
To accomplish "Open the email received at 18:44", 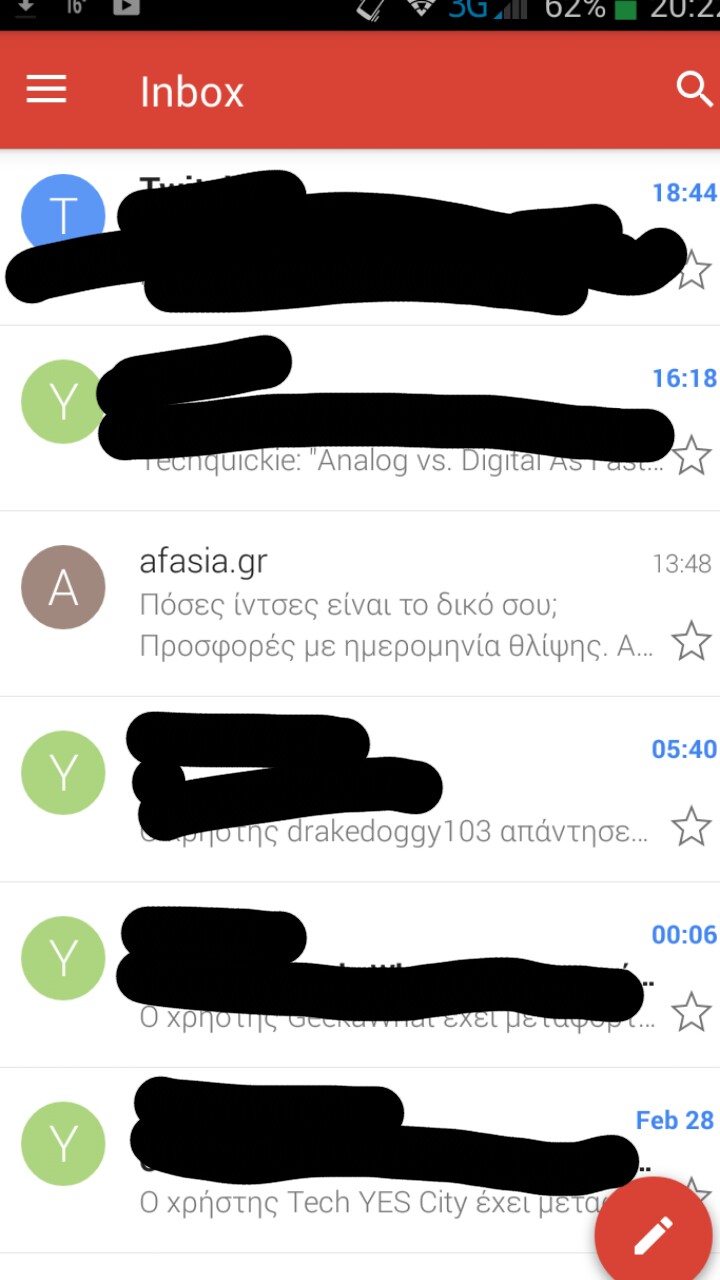I will (360, 238).
